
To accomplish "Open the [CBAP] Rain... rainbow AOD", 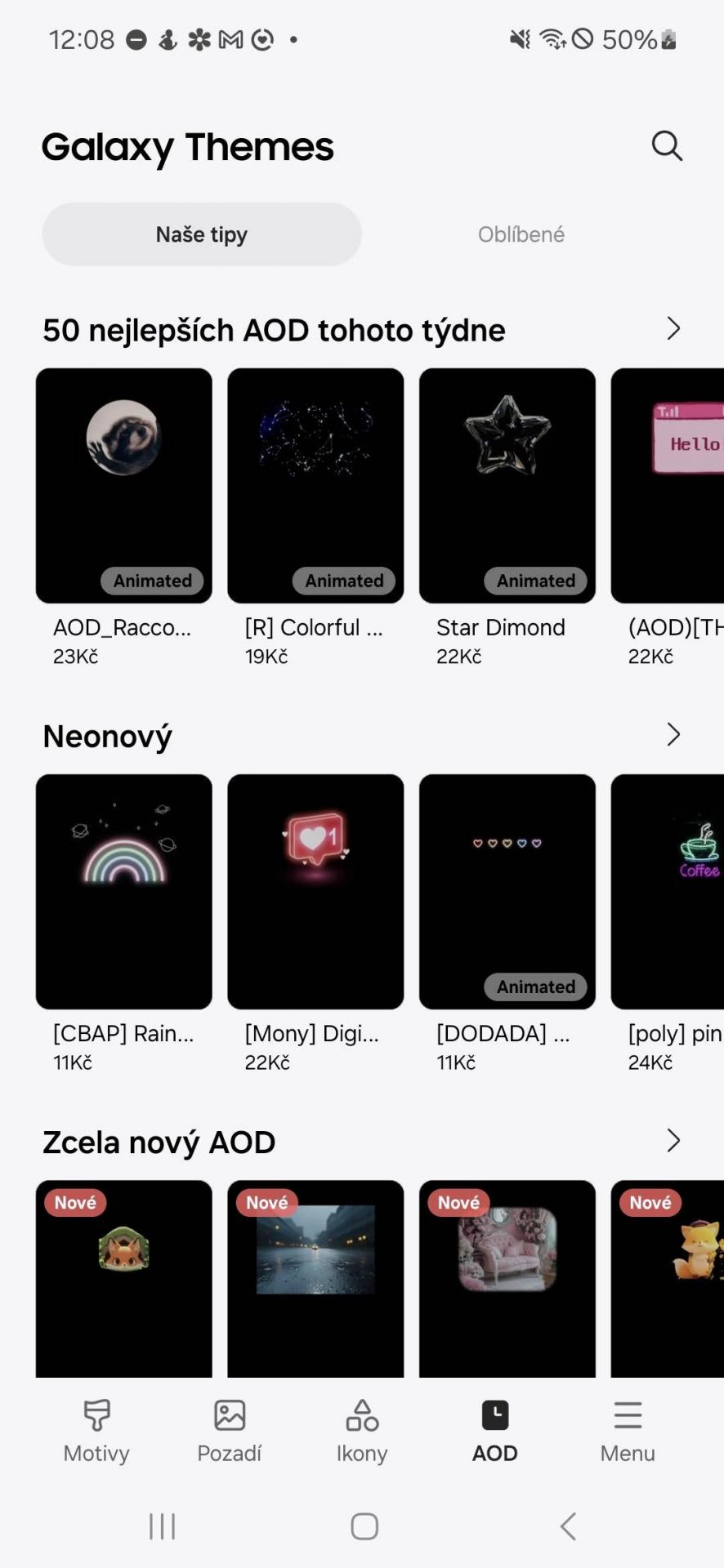I will coord(124,892).
